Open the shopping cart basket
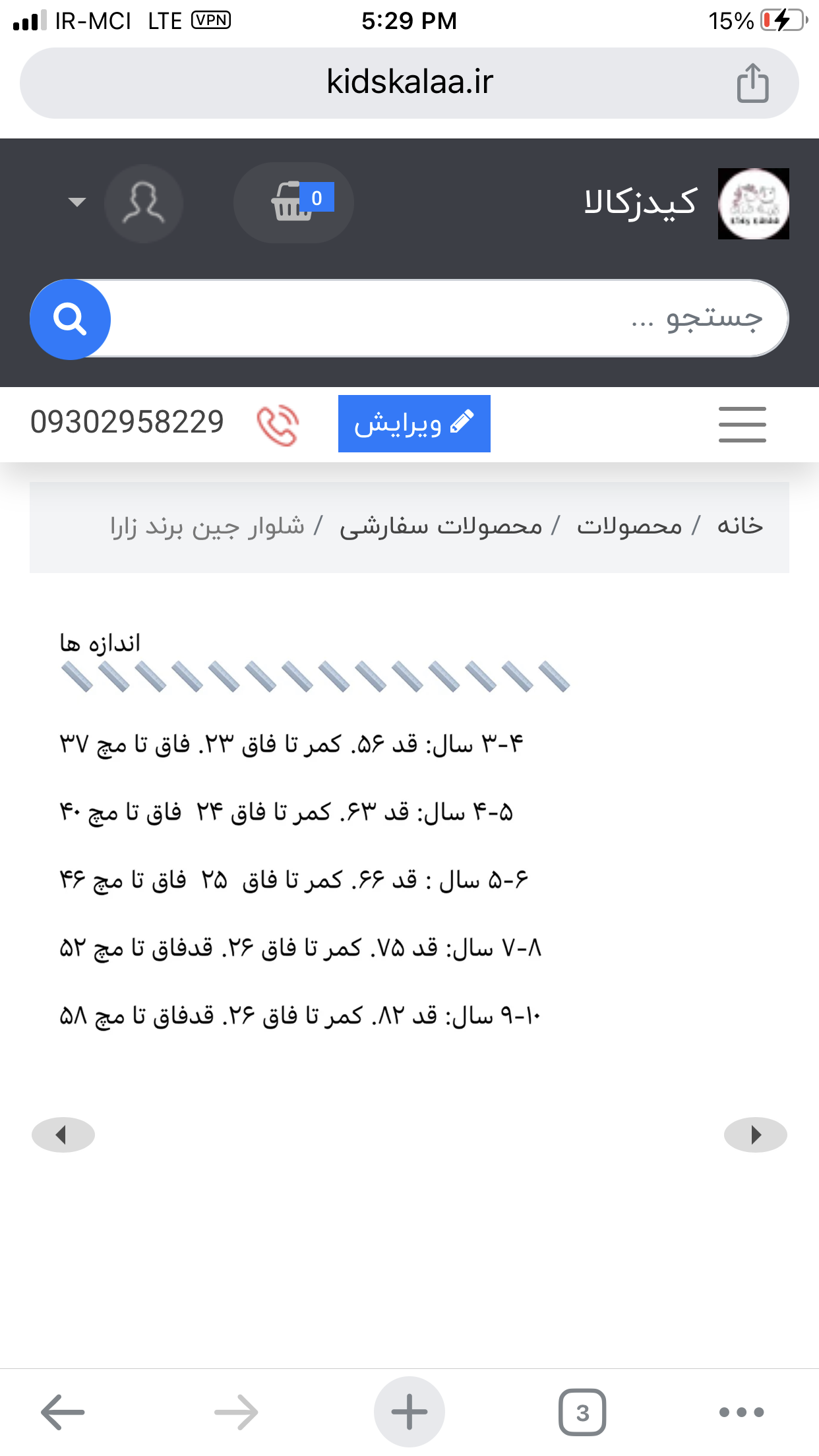 [293, 202]
